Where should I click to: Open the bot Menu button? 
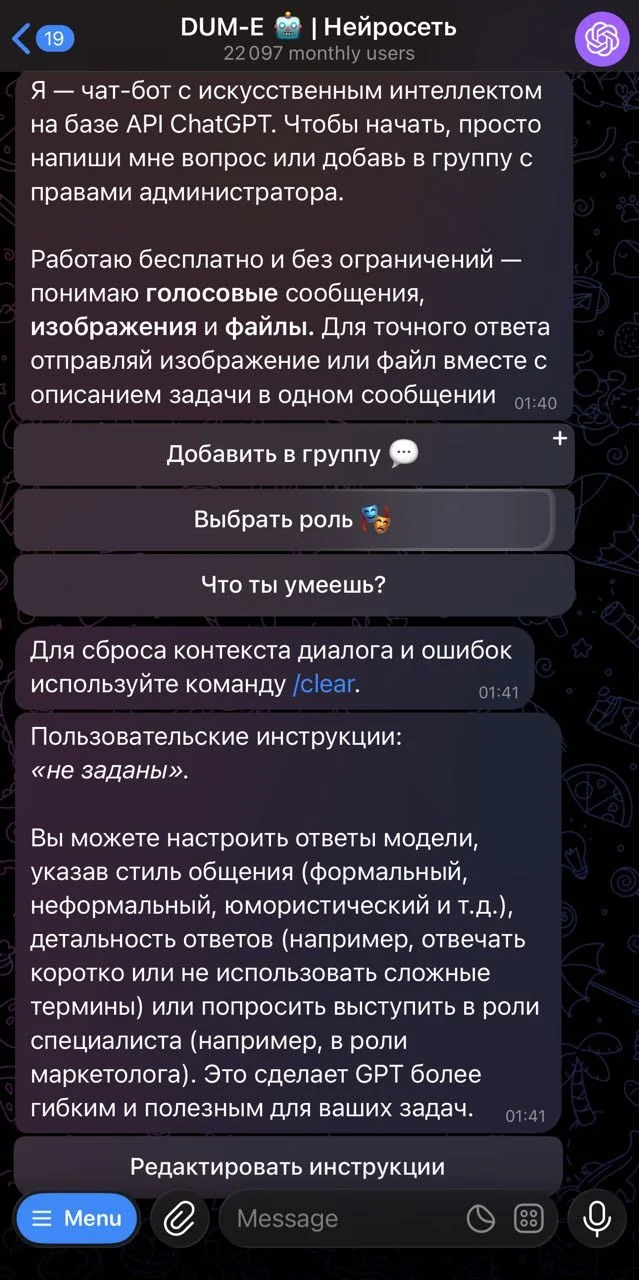click(x=77, y=1218)
